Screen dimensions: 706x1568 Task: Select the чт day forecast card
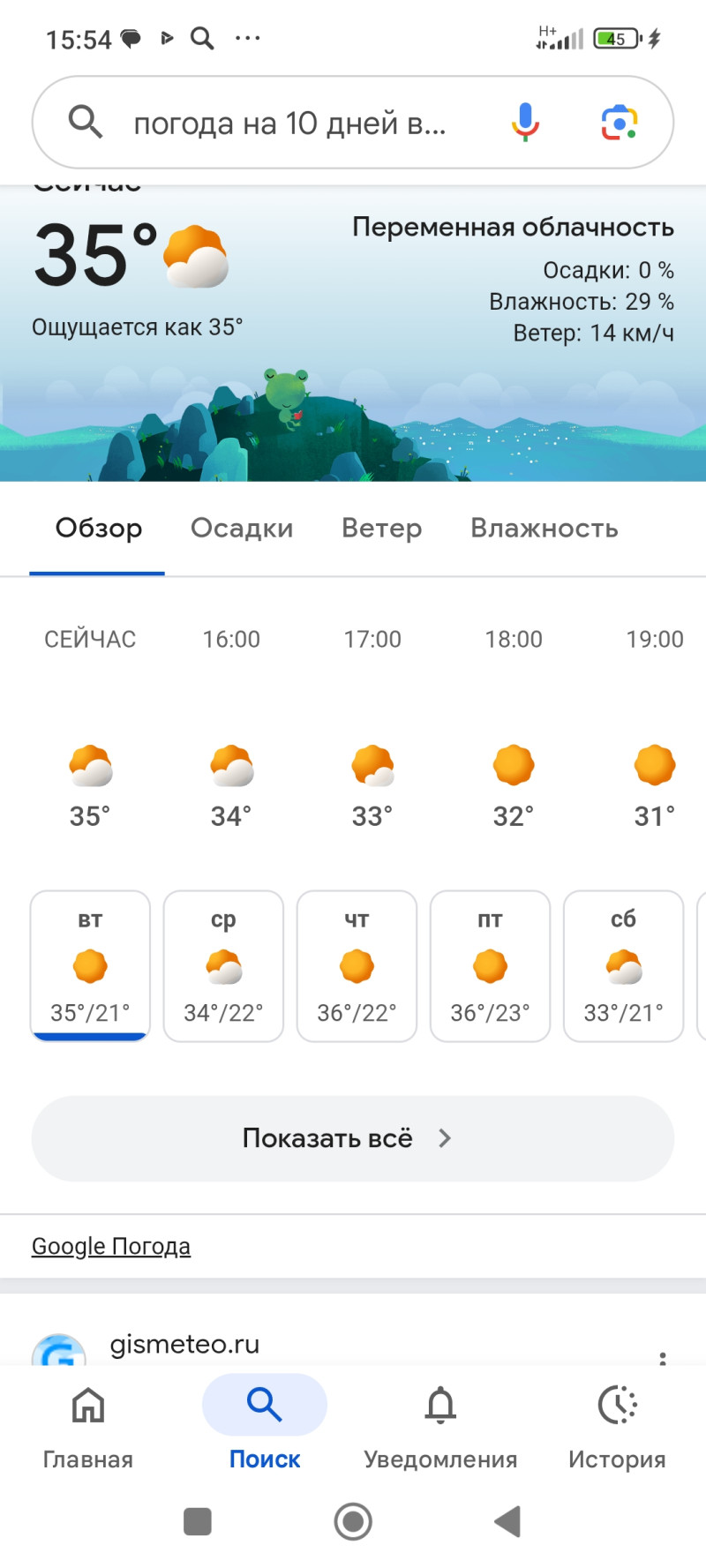point(357,965)
